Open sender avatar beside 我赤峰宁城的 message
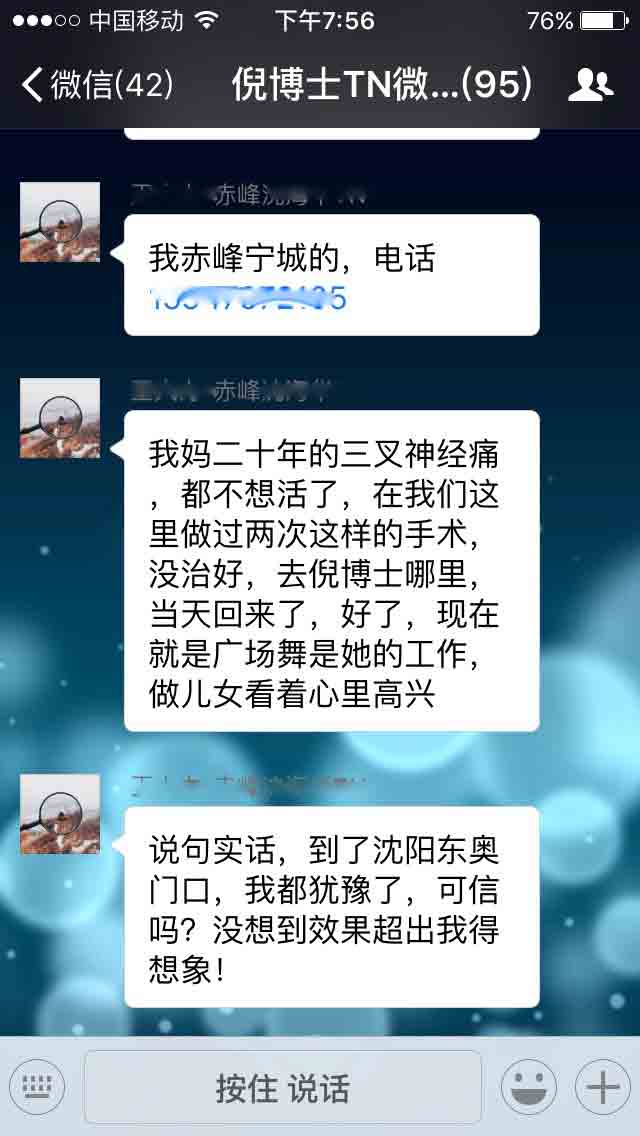The width and height of the screenshot is (640, 1136). (60, 222)
